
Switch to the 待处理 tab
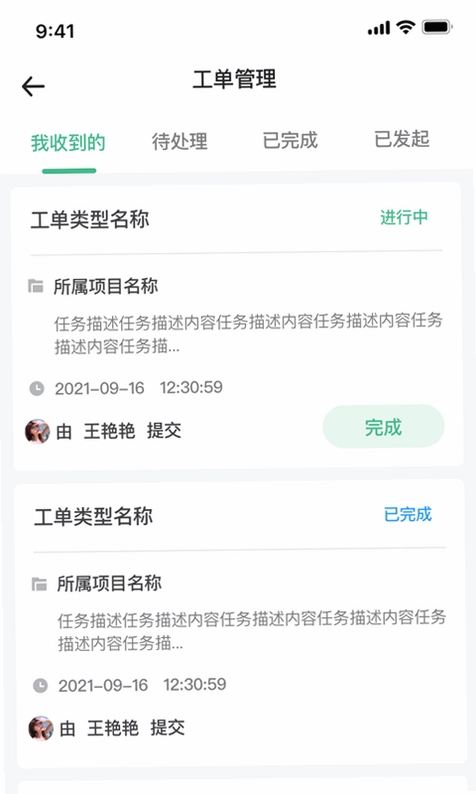tap(180, 141)
